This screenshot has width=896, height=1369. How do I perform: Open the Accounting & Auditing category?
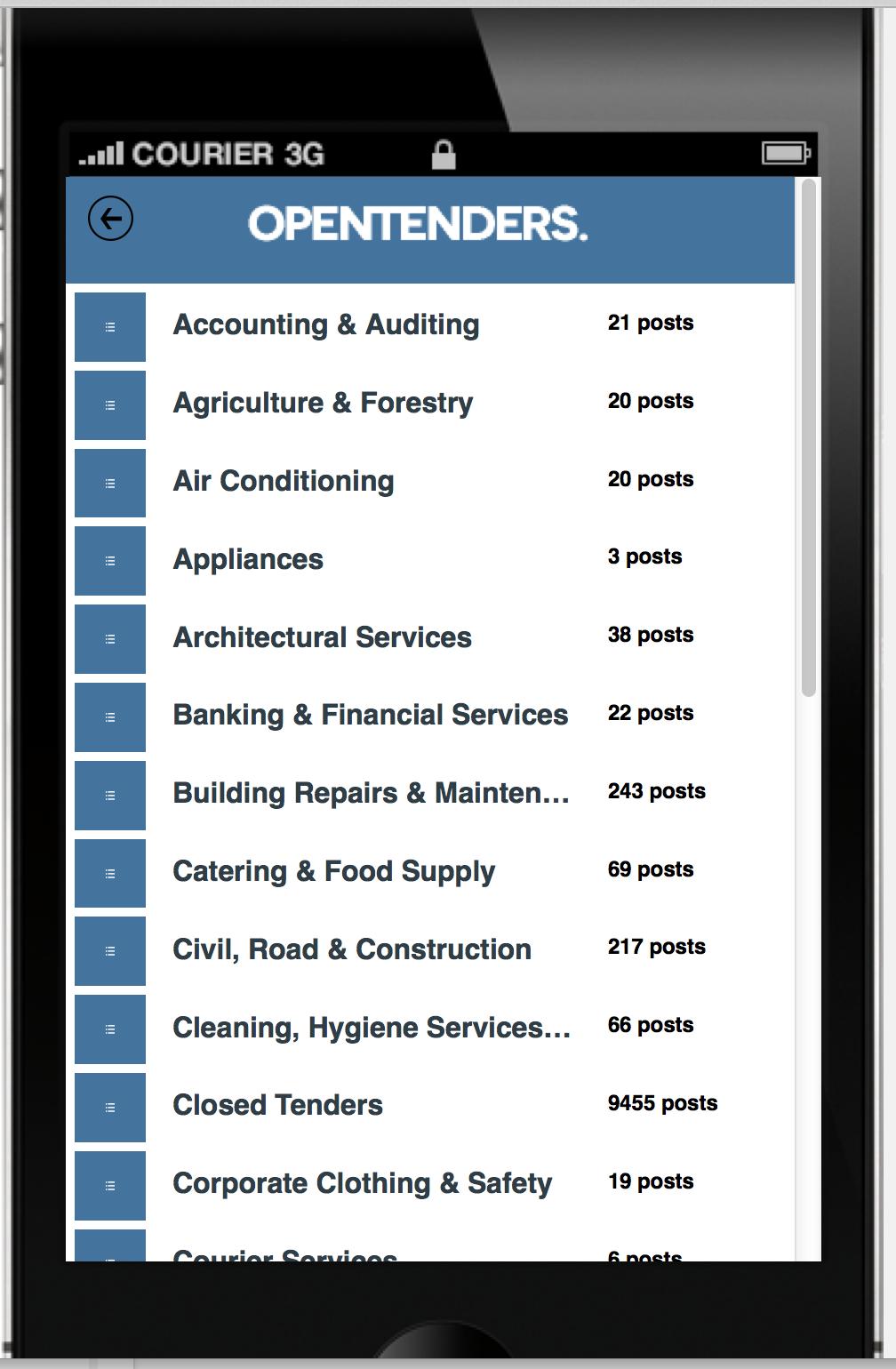(x=326, y=325)
